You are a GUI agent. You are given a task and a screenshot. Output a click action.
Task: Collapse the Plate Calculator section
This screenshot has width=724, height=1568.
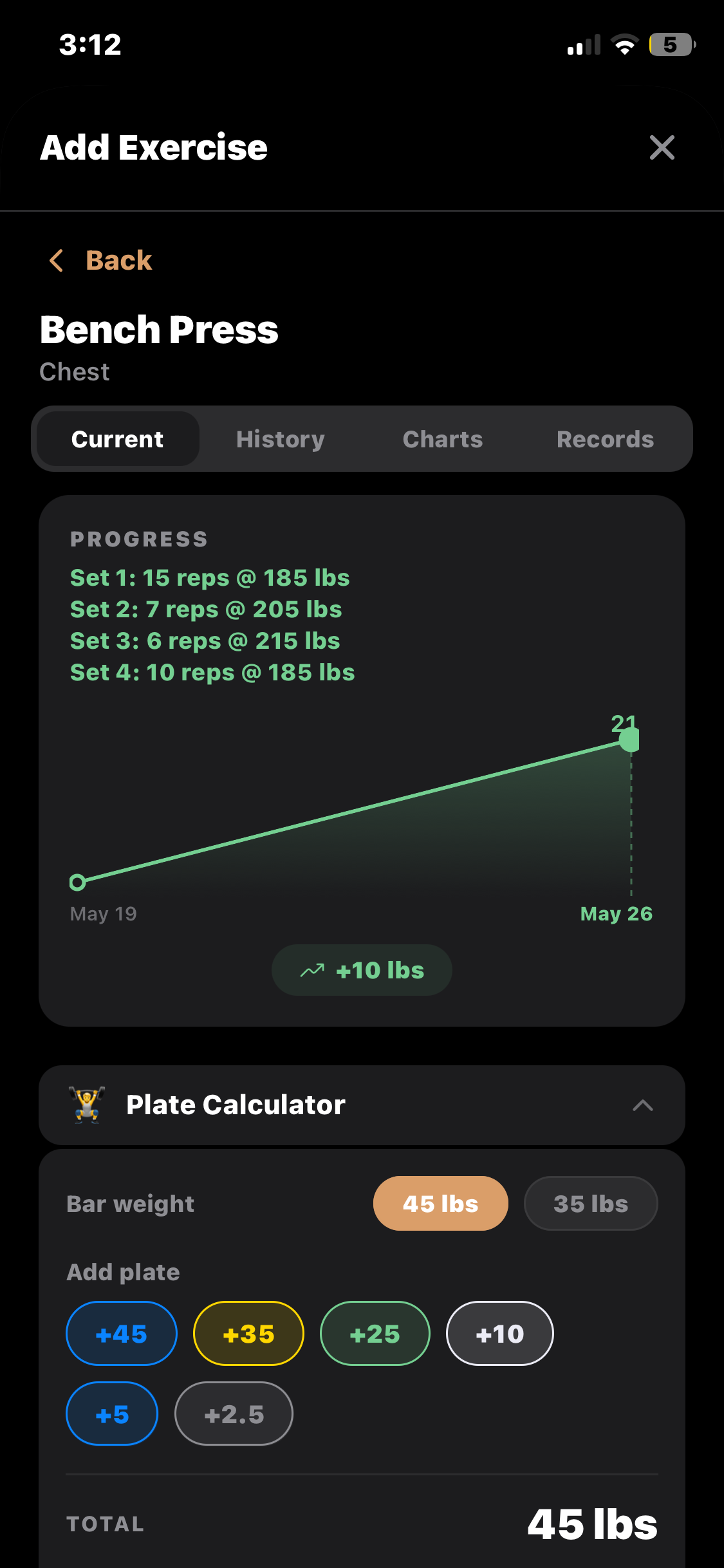tap(642, 1105)
